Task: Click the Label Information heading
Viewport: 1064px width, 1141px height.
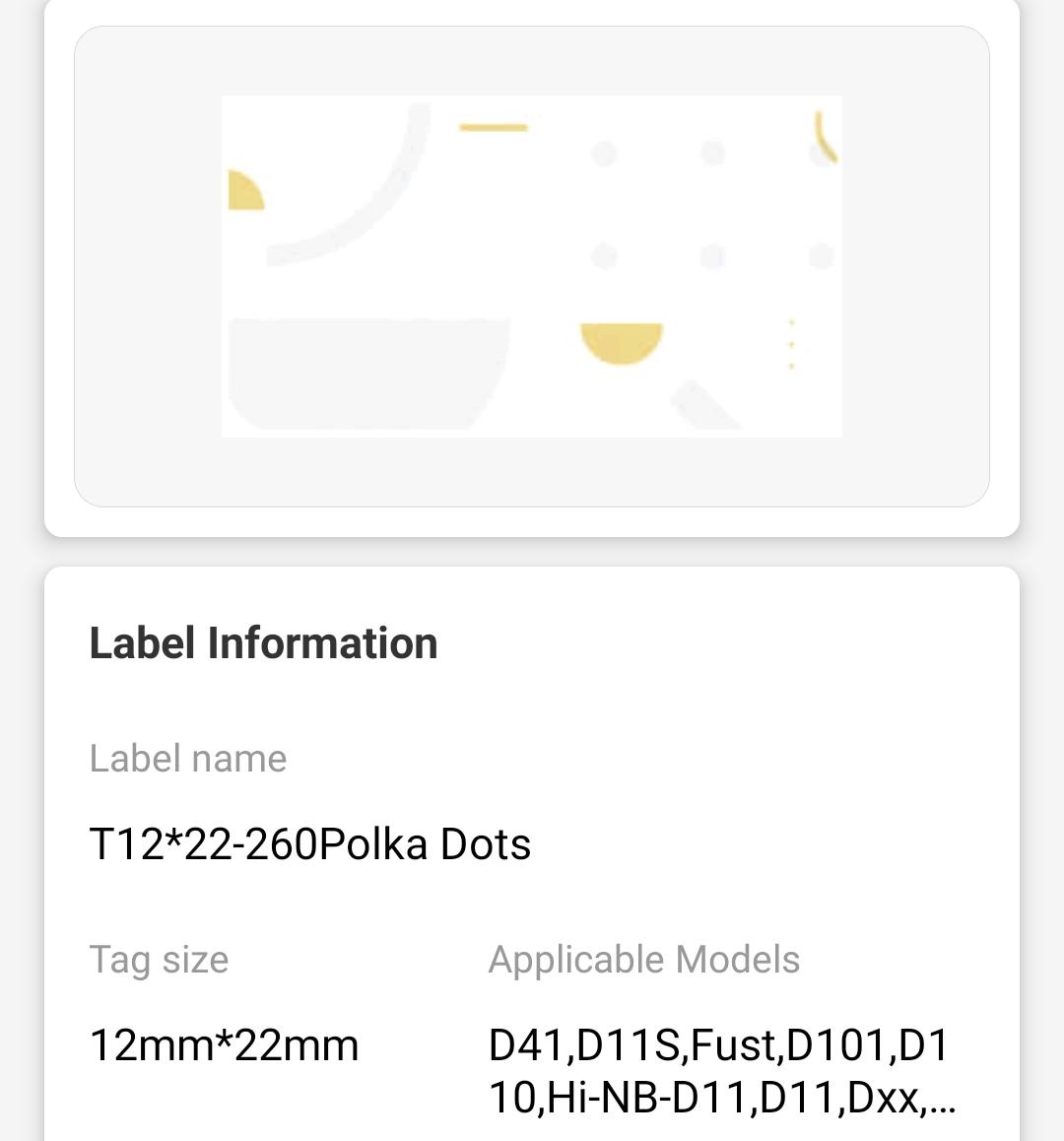Action: (263, 642)
